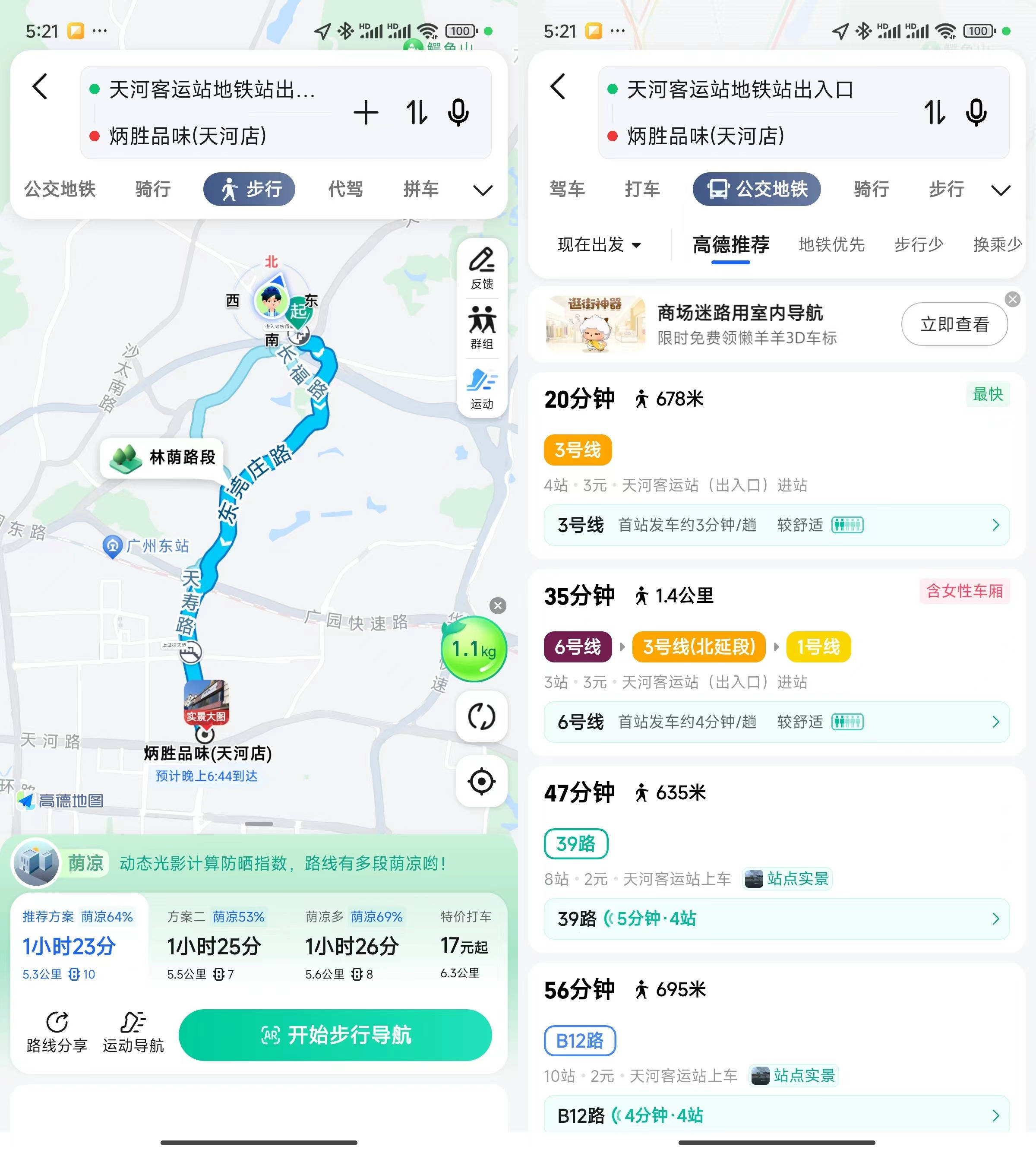Switch to the 驾车 tab

coord(567,189)
